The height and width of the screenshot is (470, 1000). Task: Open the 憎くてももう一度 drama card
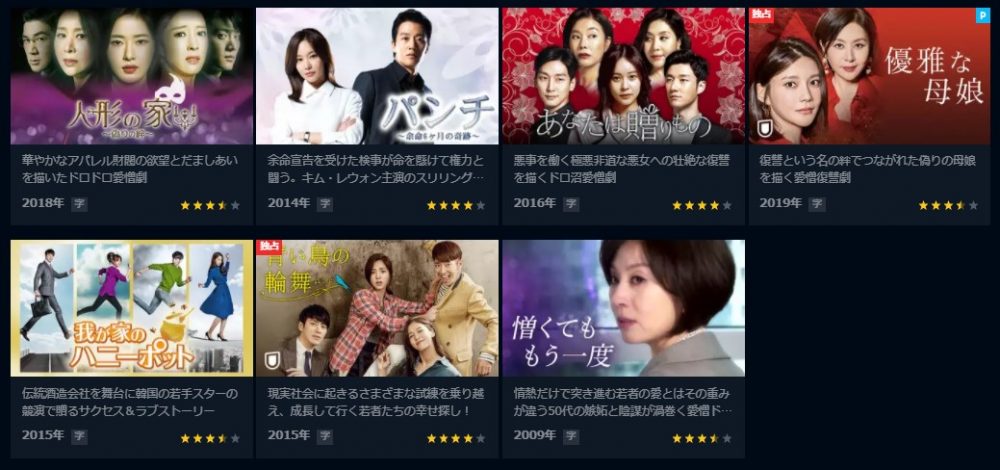[x=622, y=308]
